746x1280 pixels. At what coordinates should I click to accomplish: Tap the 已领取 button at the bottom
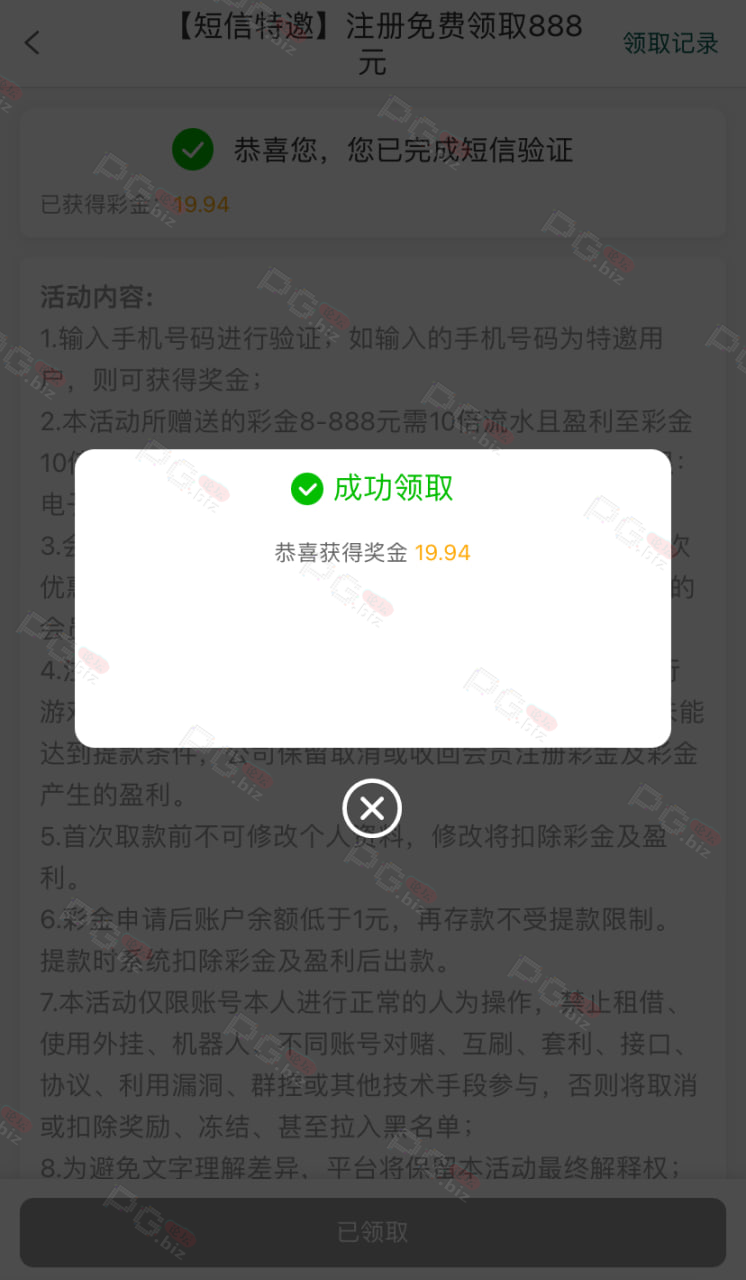click(373, 1232)
